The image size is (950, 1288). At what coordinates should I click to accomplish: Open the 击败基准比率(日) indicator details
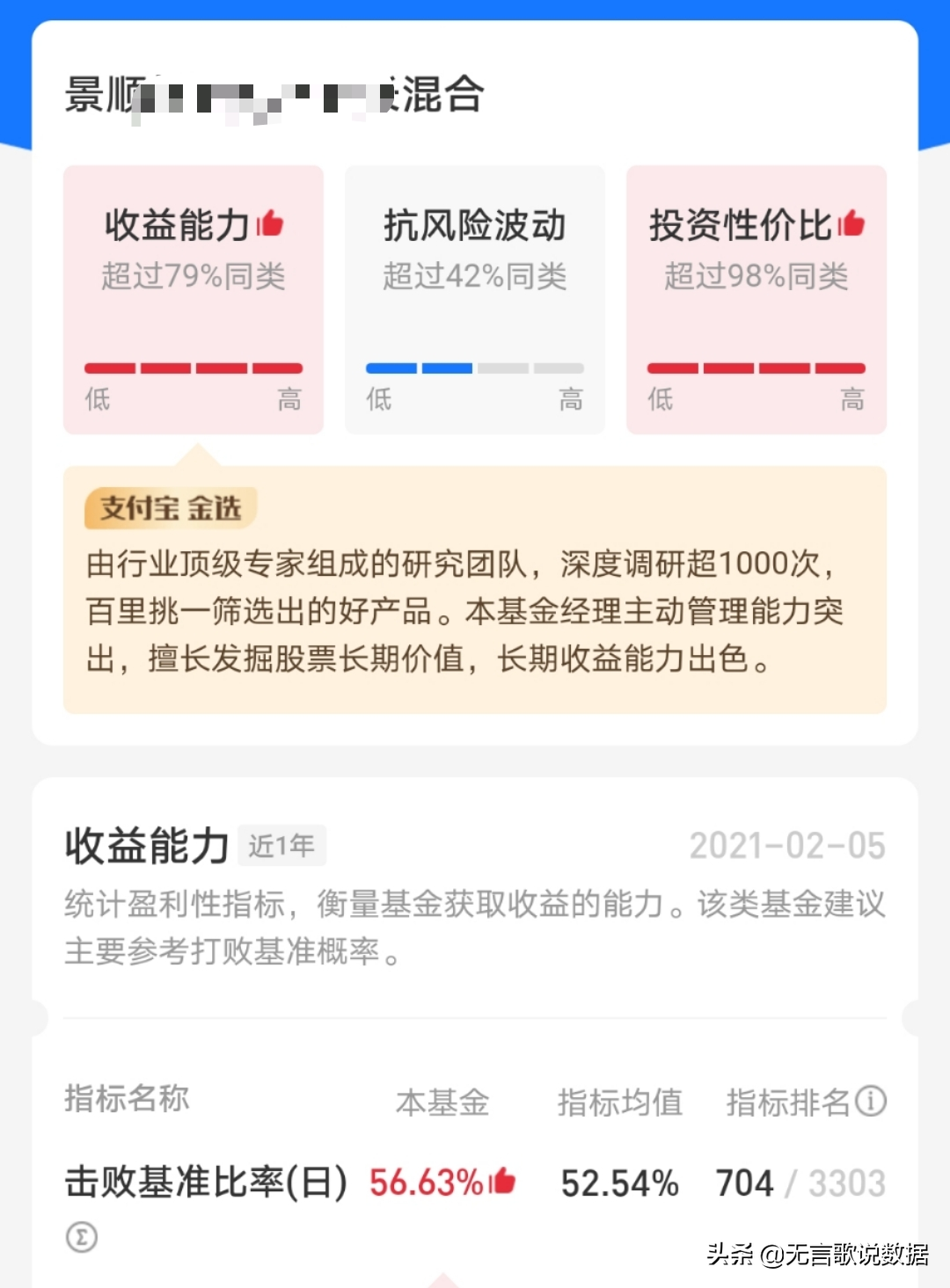pos(207,1182)
